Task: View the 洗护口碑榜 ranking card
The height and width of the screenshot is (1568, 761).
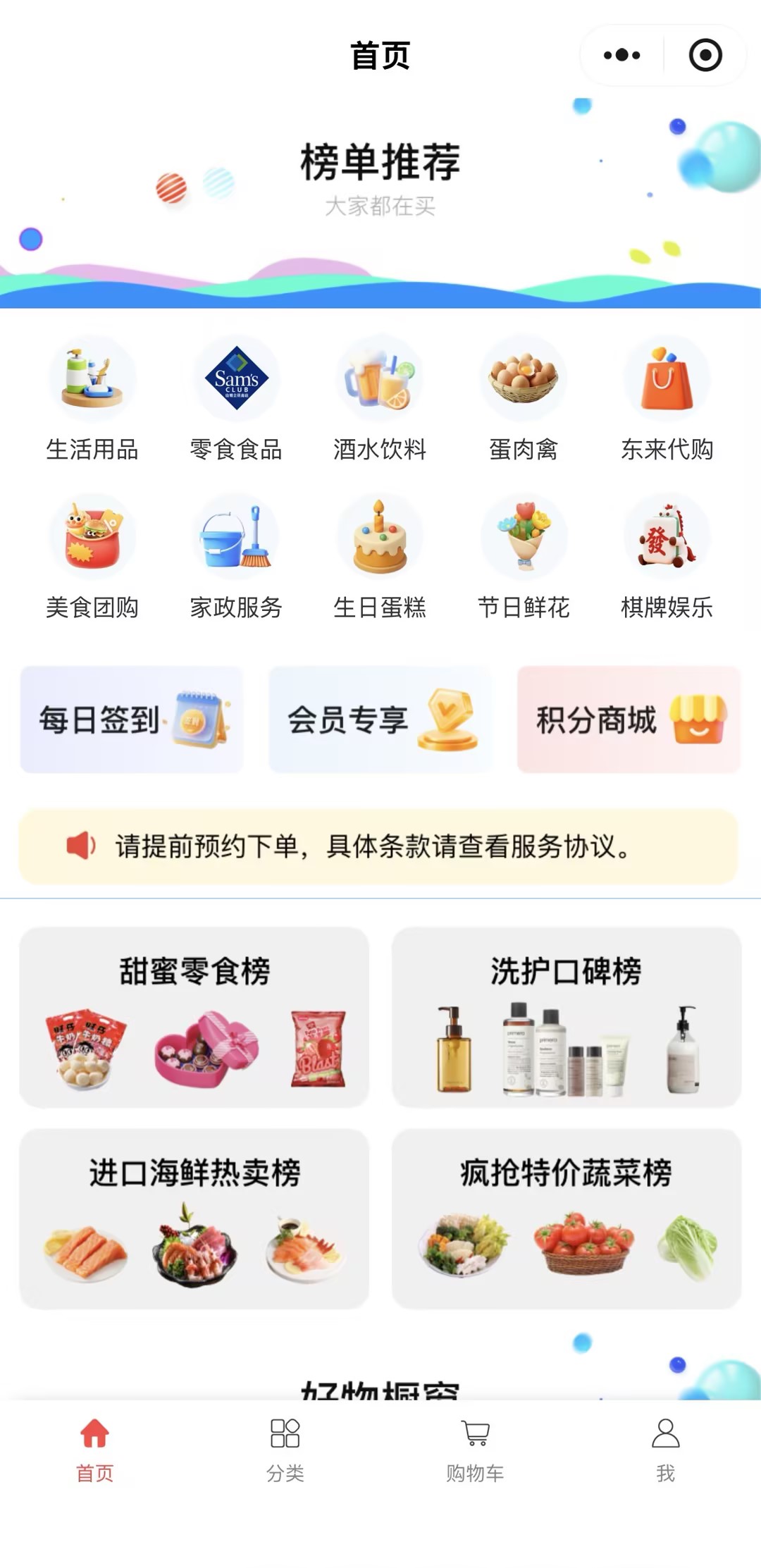Action: coord(567,1017)
